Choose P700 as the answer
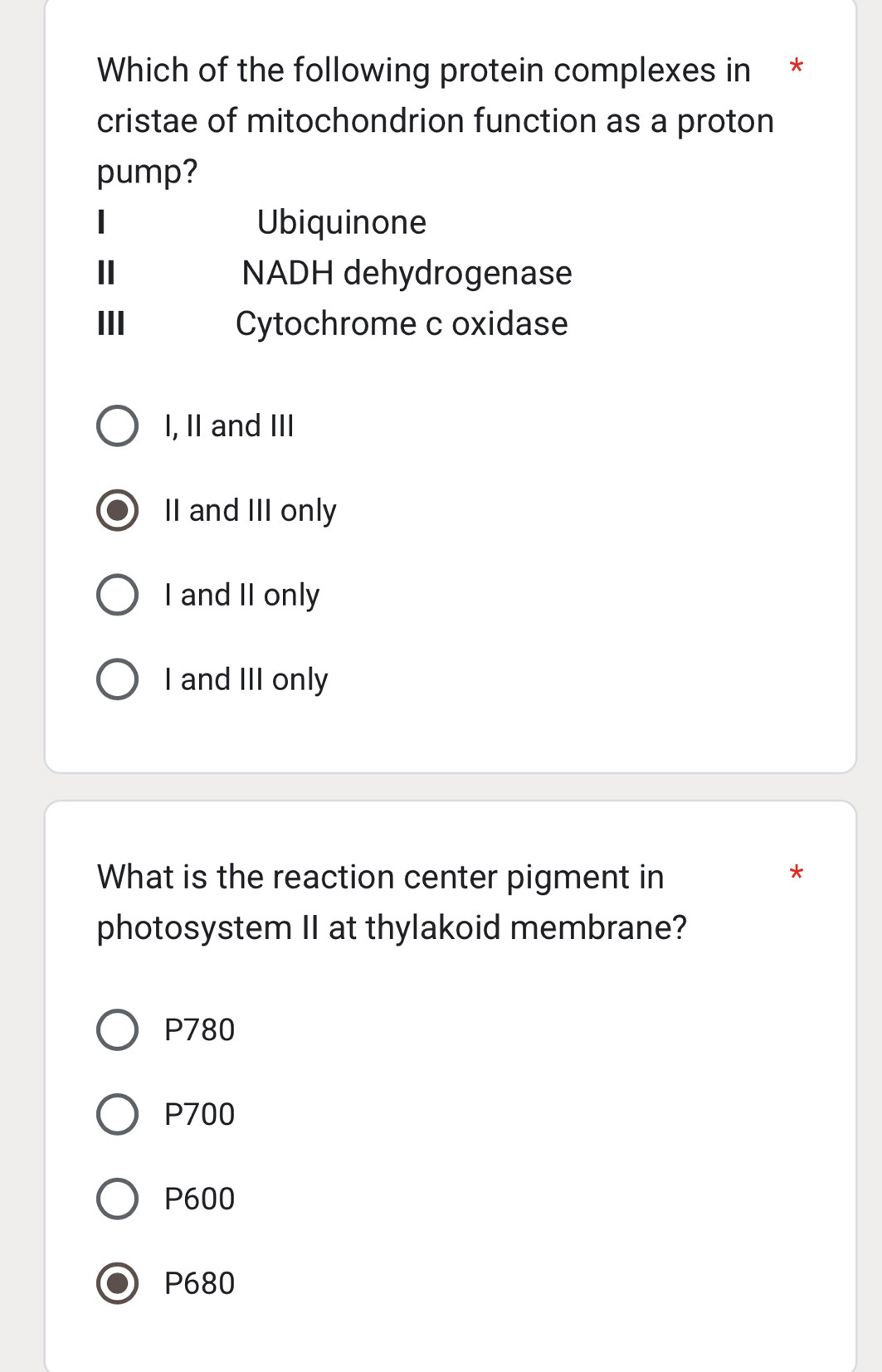Image resolution: width=882 pixels, height=1372 pixels. 117,1114
